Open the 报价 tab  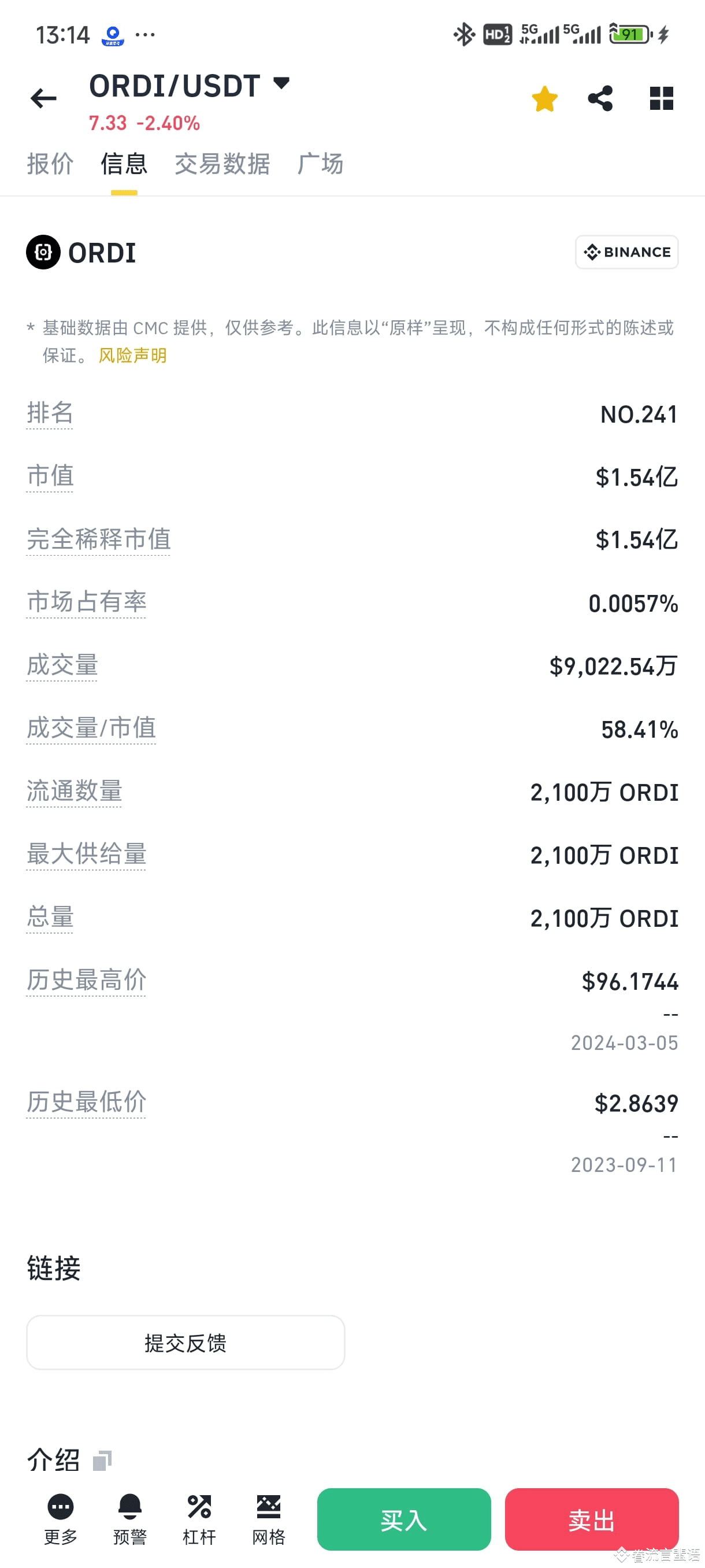[x=50, y=164]
